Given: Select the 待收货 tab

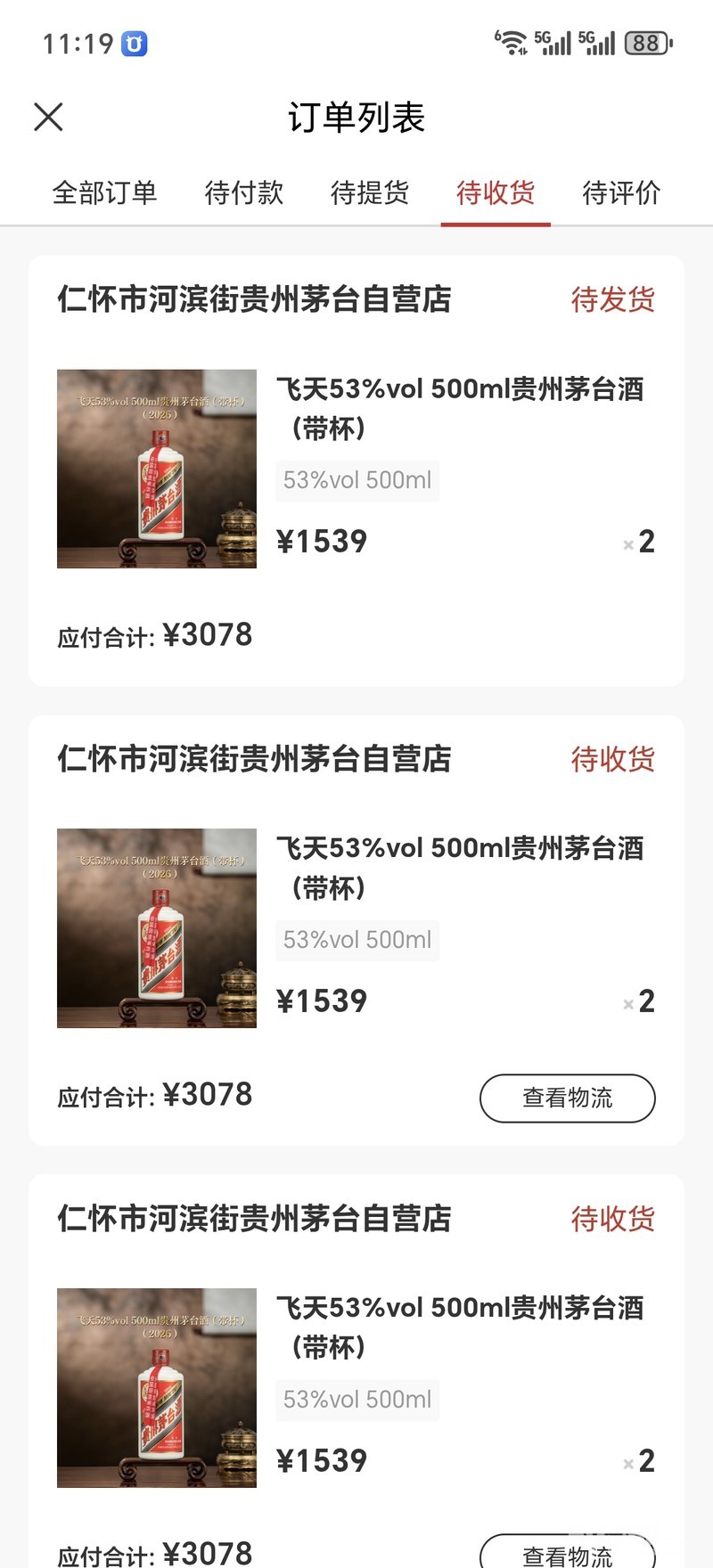Looking at the screenshot, I should [496, 192].
